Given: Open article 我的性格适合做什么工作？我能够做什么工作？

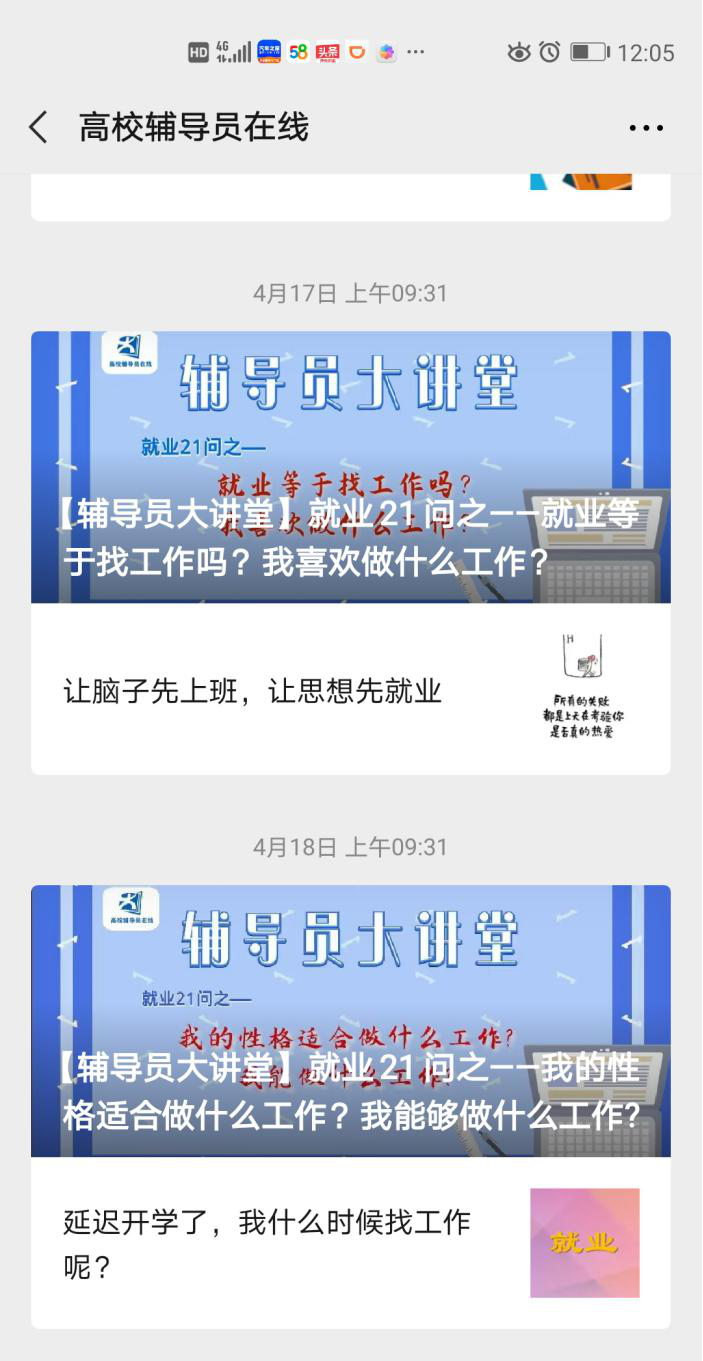Looking at the screenshot, I should point(350,1021).
